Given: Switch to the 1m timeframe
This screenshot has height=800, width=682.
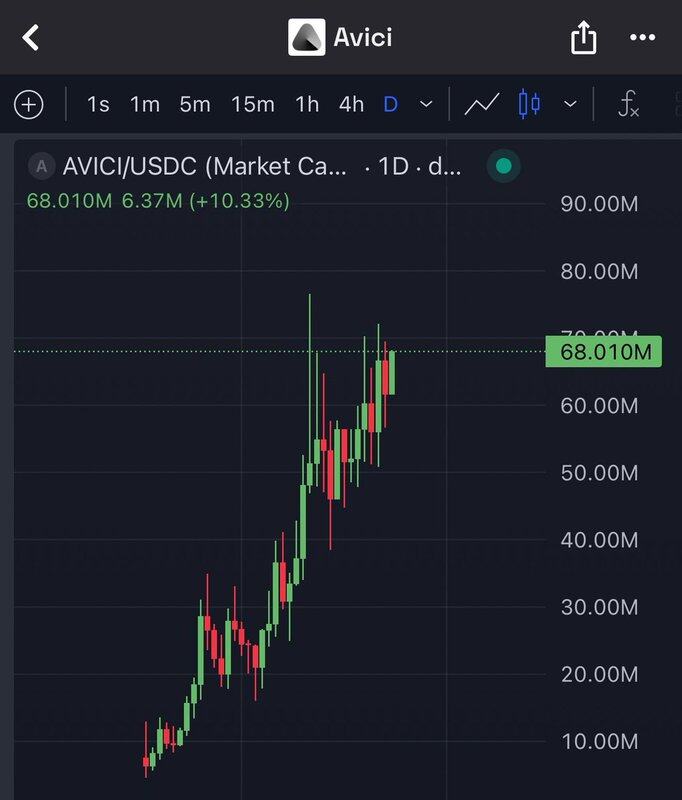Looking at the screenshot, I should (145, 104).
